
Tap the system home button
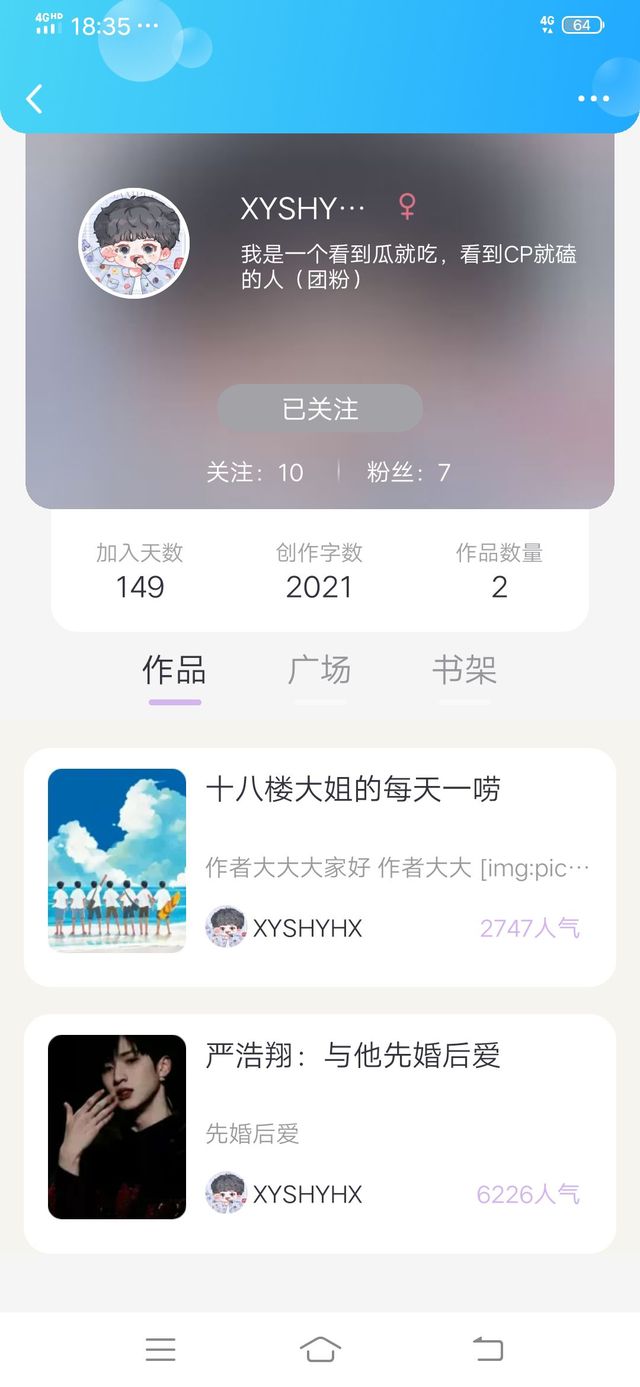point(320,1350)
